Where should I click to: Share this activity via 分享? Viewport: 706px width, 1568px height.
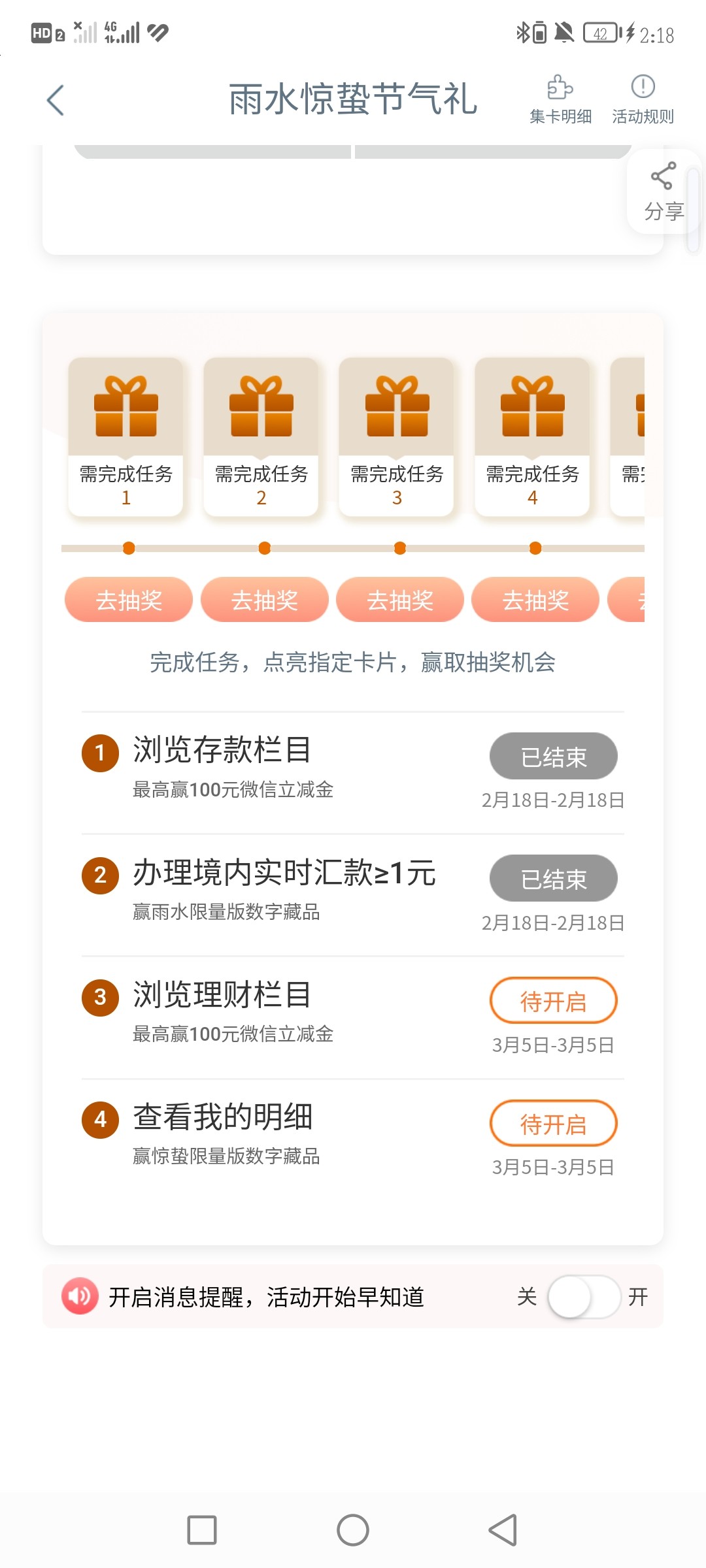(x=664, y=192)
